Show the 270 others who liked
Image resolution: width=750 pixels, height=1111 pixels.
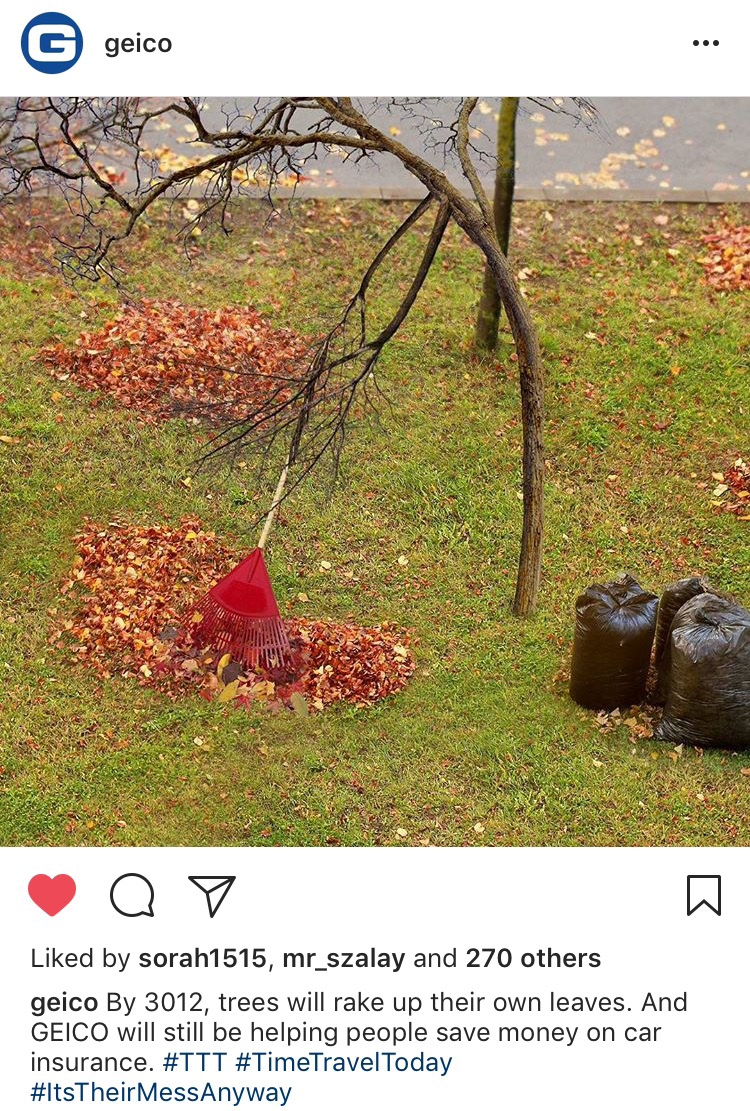click(x=533, y=959)
